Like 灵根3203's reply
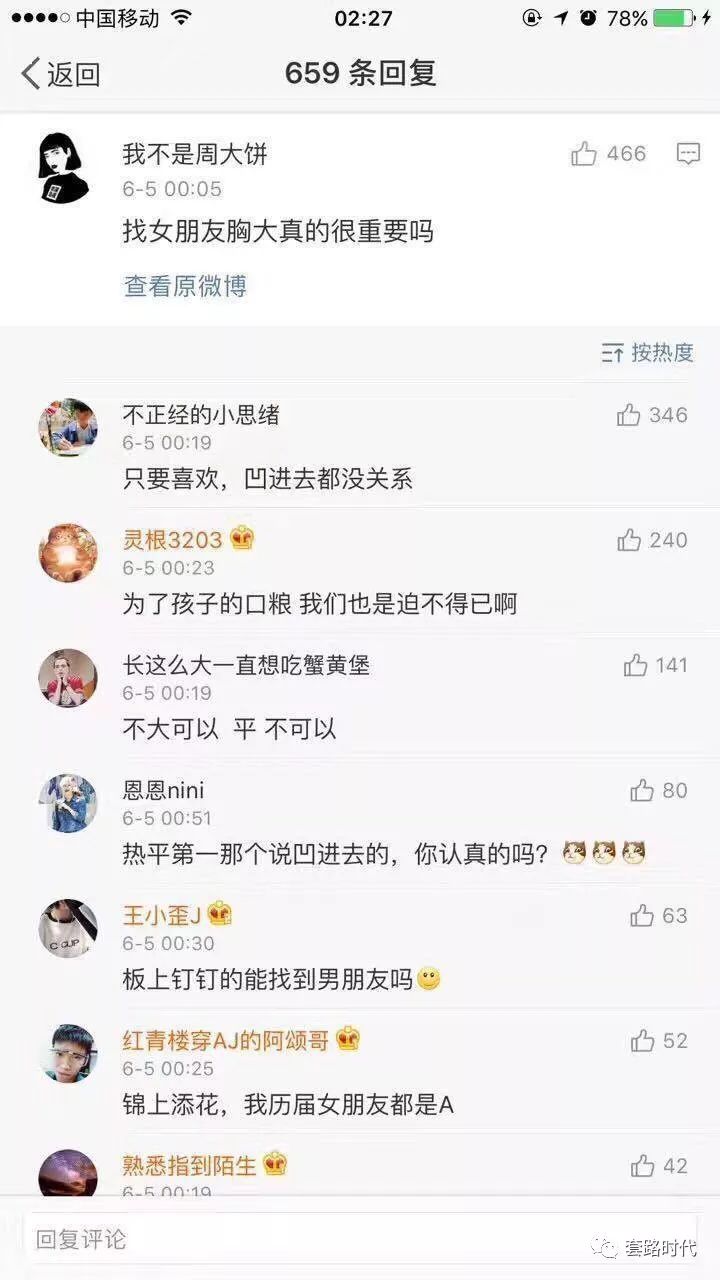Screen dimensions: 720x1280 [x=629, y=541]
